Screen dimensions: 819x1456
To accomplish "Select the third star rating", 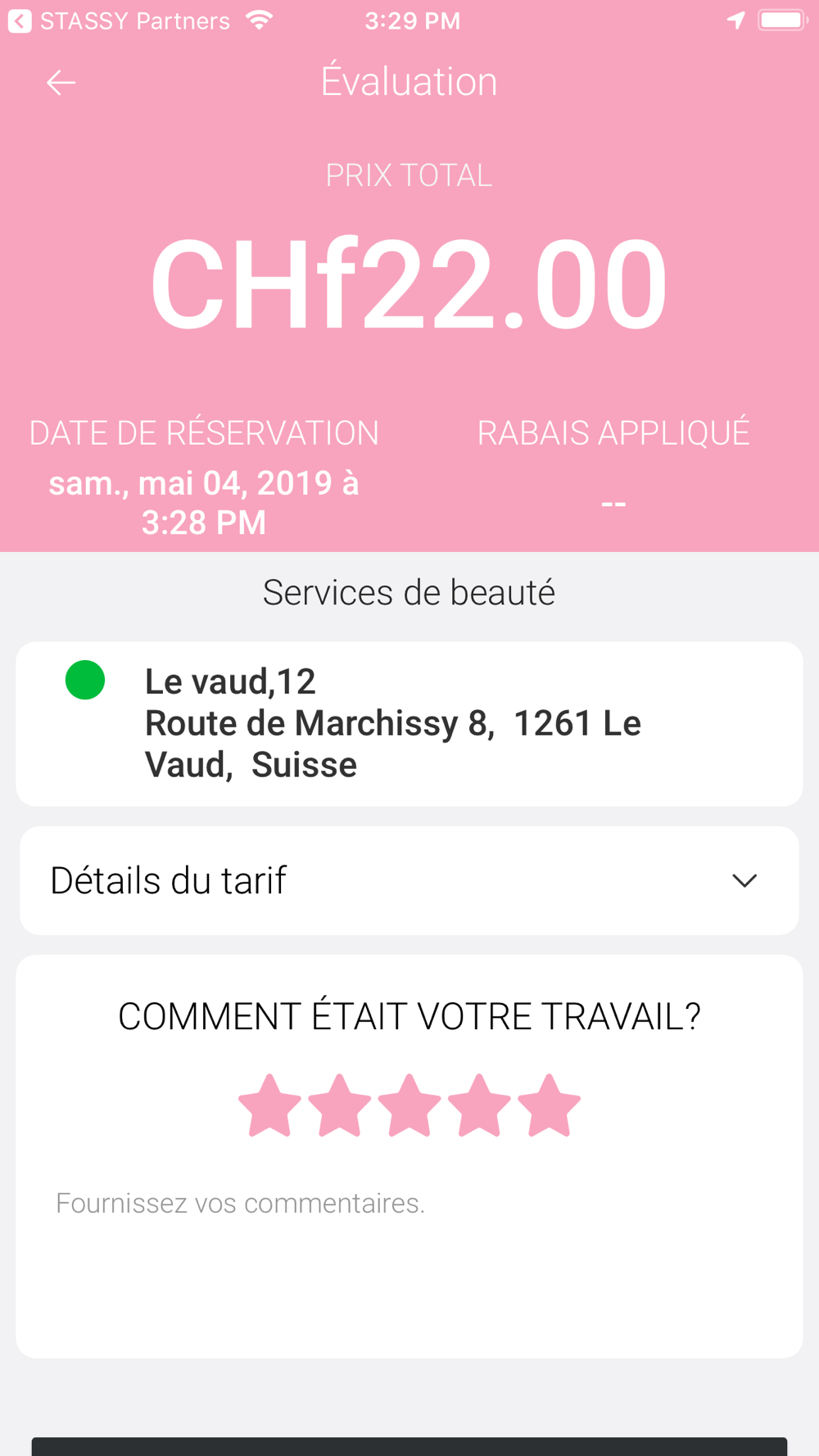I will (409, 1106).
